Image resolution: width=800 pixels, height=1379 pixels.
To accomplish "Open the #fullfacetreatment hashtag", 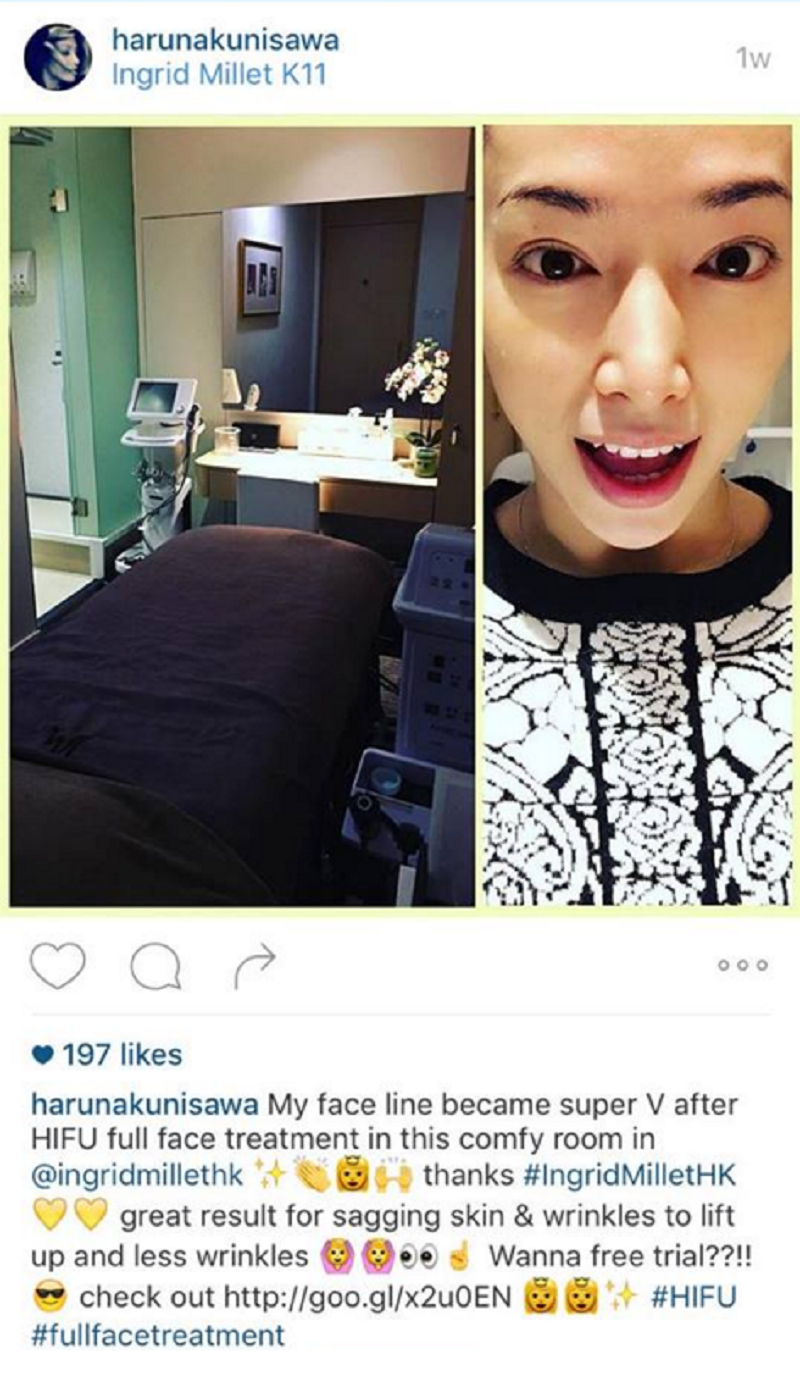I will pos(158,1335).
